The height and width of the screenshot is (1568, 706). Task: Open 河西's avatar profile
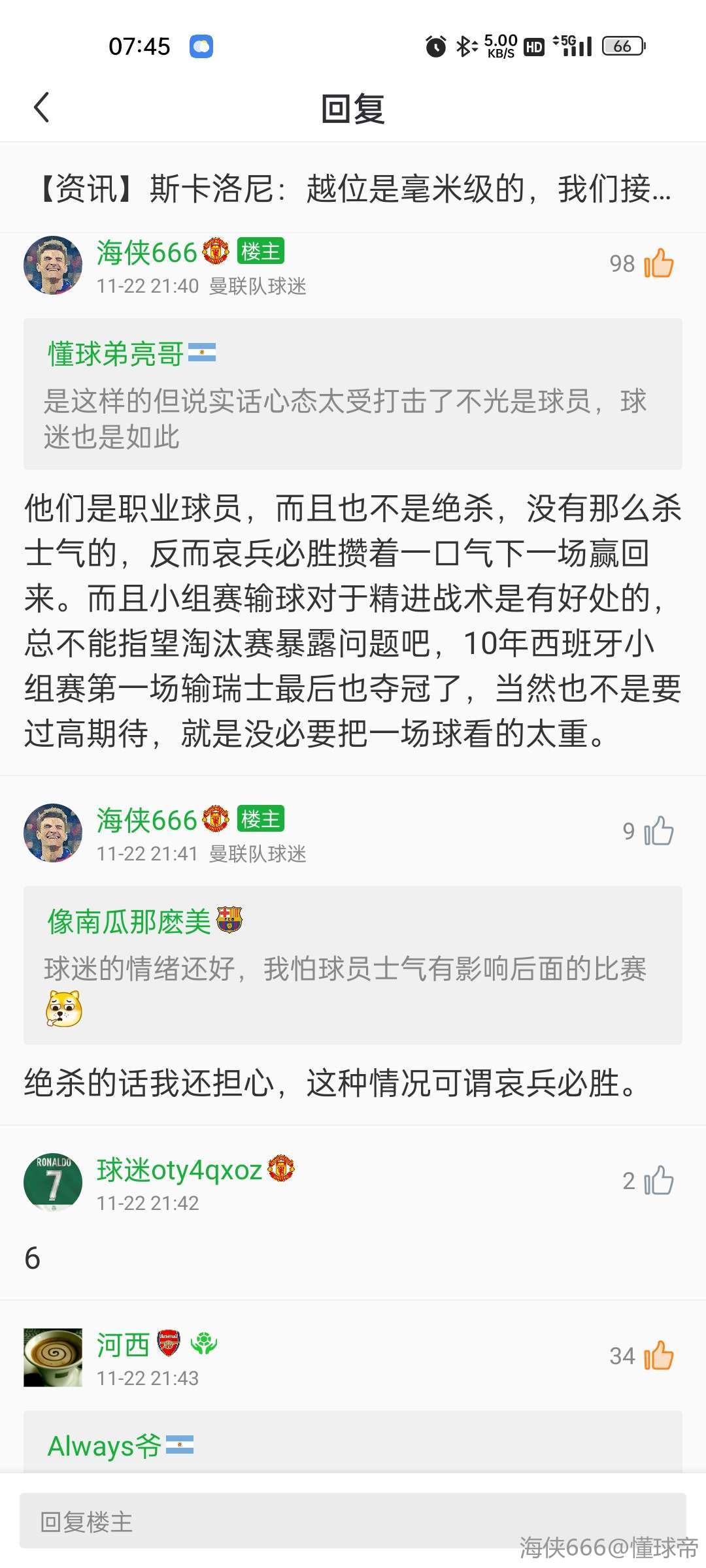(53, 1357)
